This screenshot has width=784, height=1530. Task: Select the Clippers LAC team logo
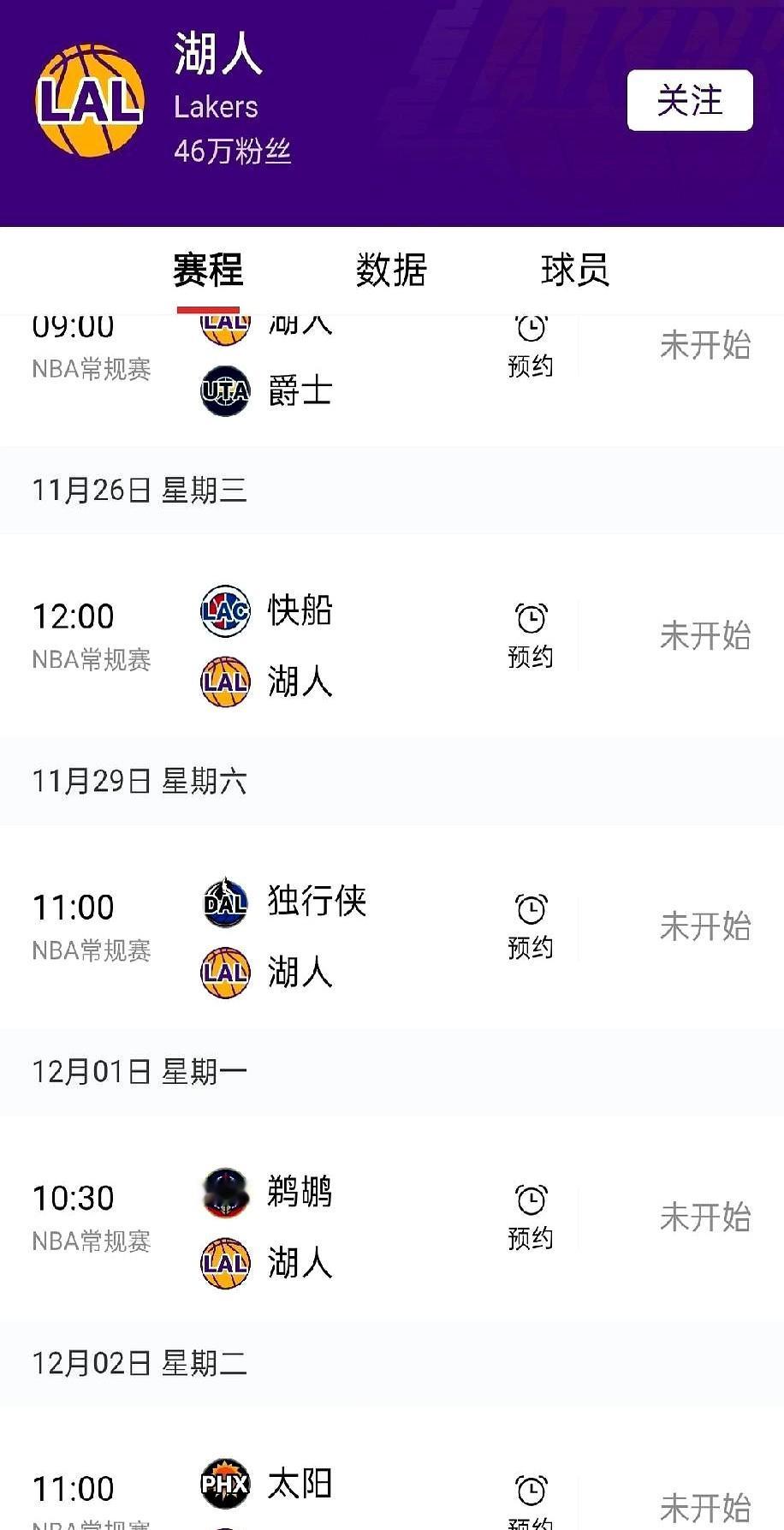223,613
